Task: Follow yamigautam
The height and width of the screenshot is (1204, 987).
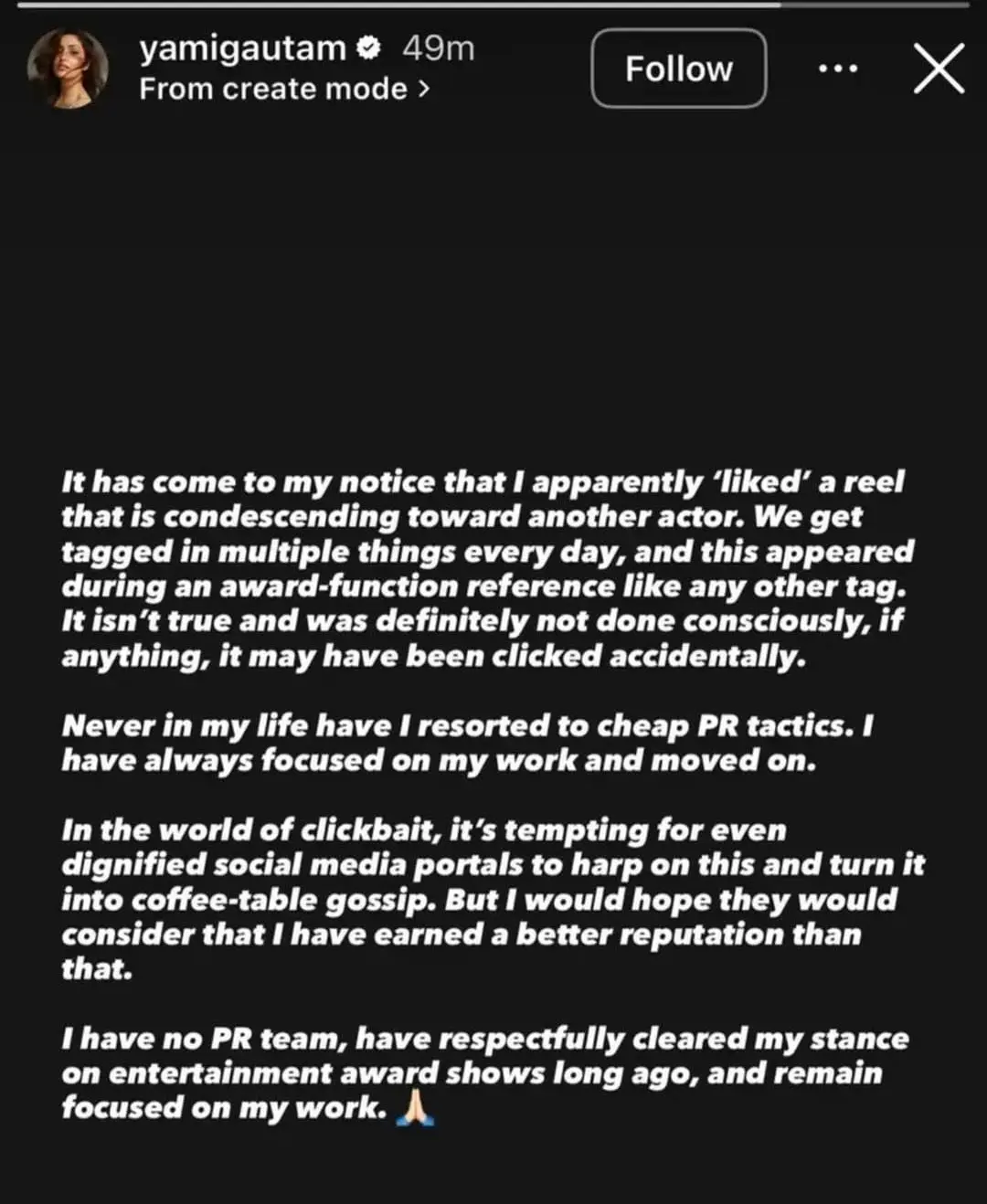Action: click(678, 69)
